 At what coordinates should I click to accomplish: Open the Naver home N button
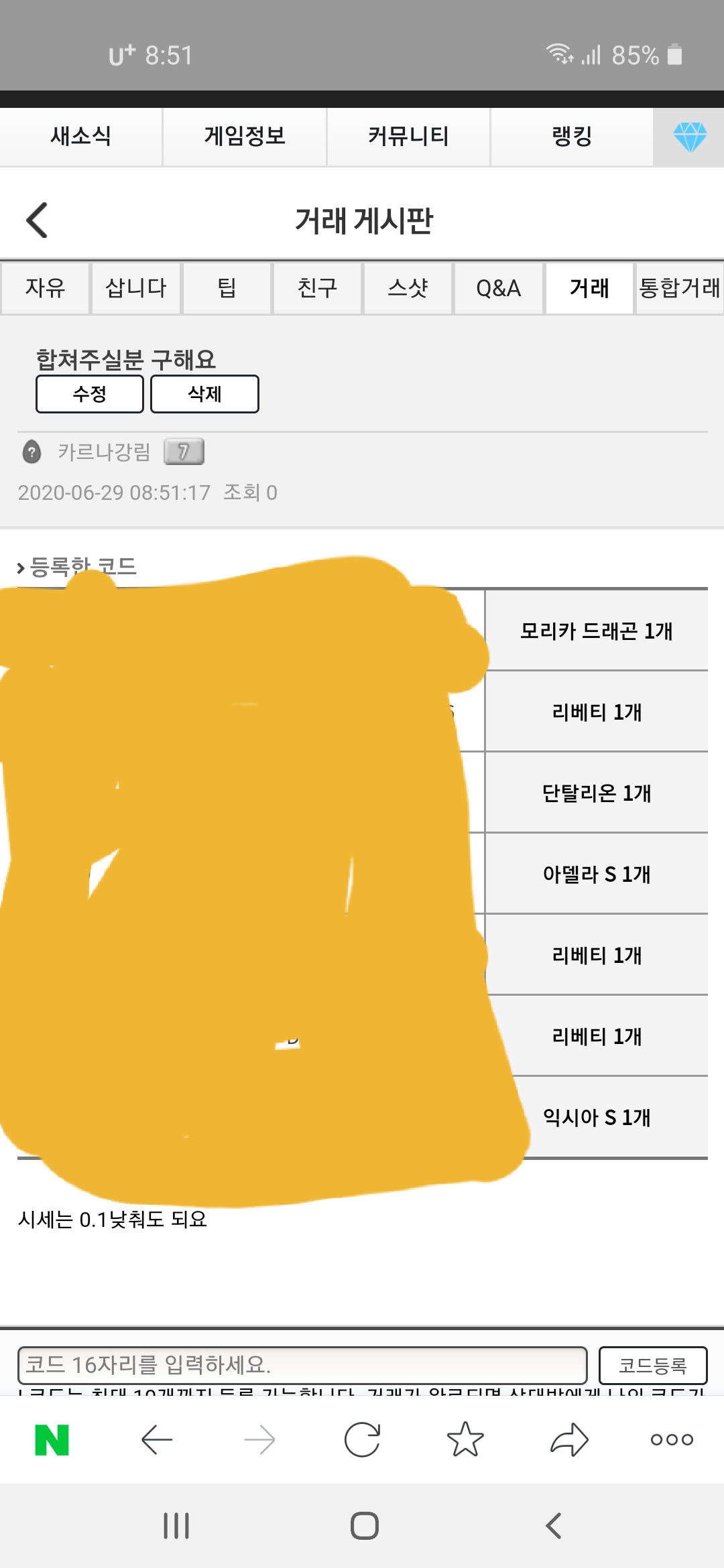click(x=52, y=1439)
